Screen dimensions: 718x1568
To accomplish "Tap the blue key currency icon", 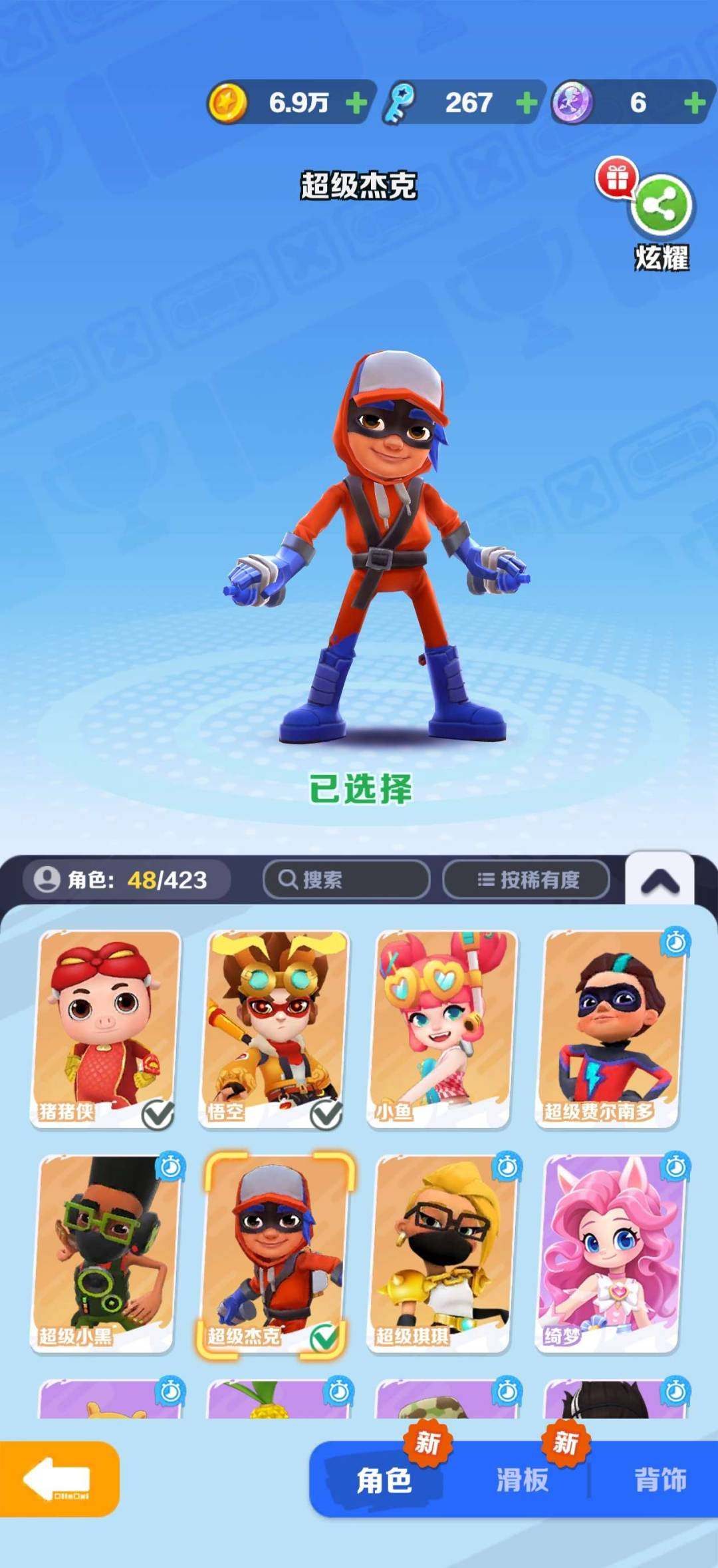I will pyautogui.click(x=399, y=102).
